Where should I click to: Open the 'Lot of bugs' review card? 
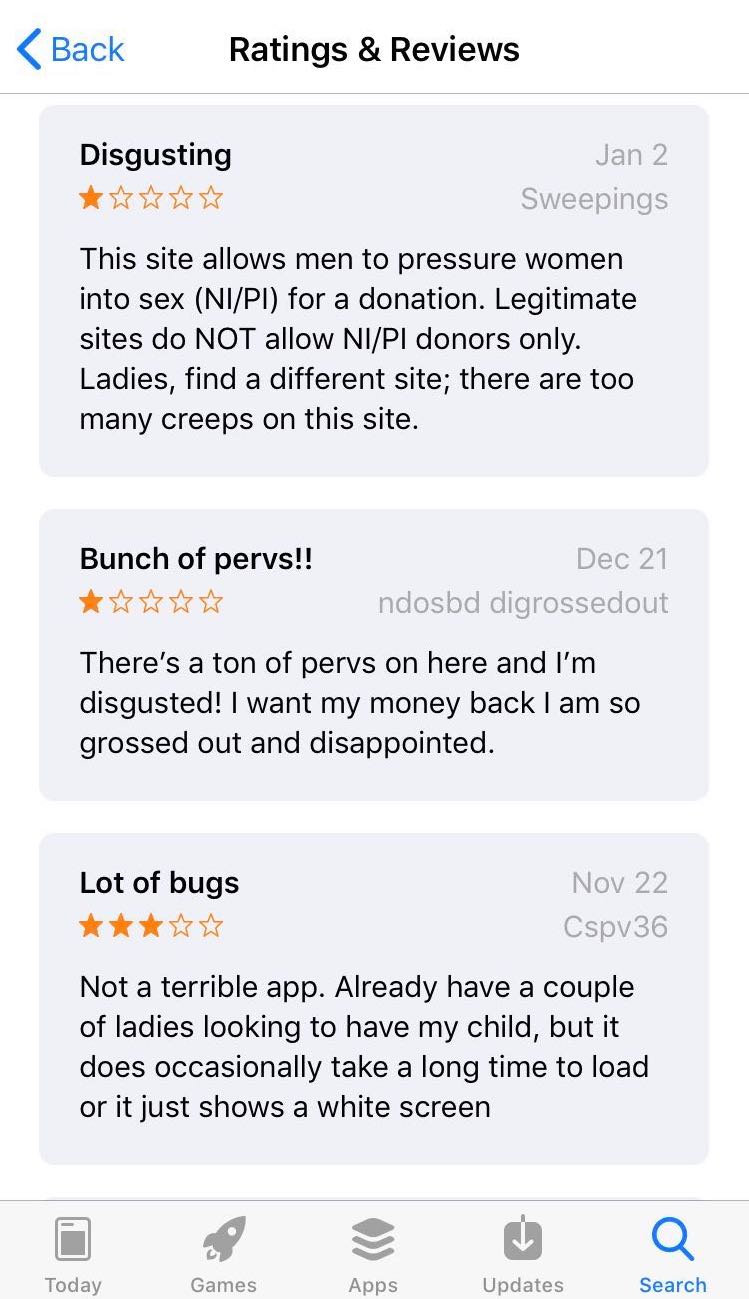(374, 998)
